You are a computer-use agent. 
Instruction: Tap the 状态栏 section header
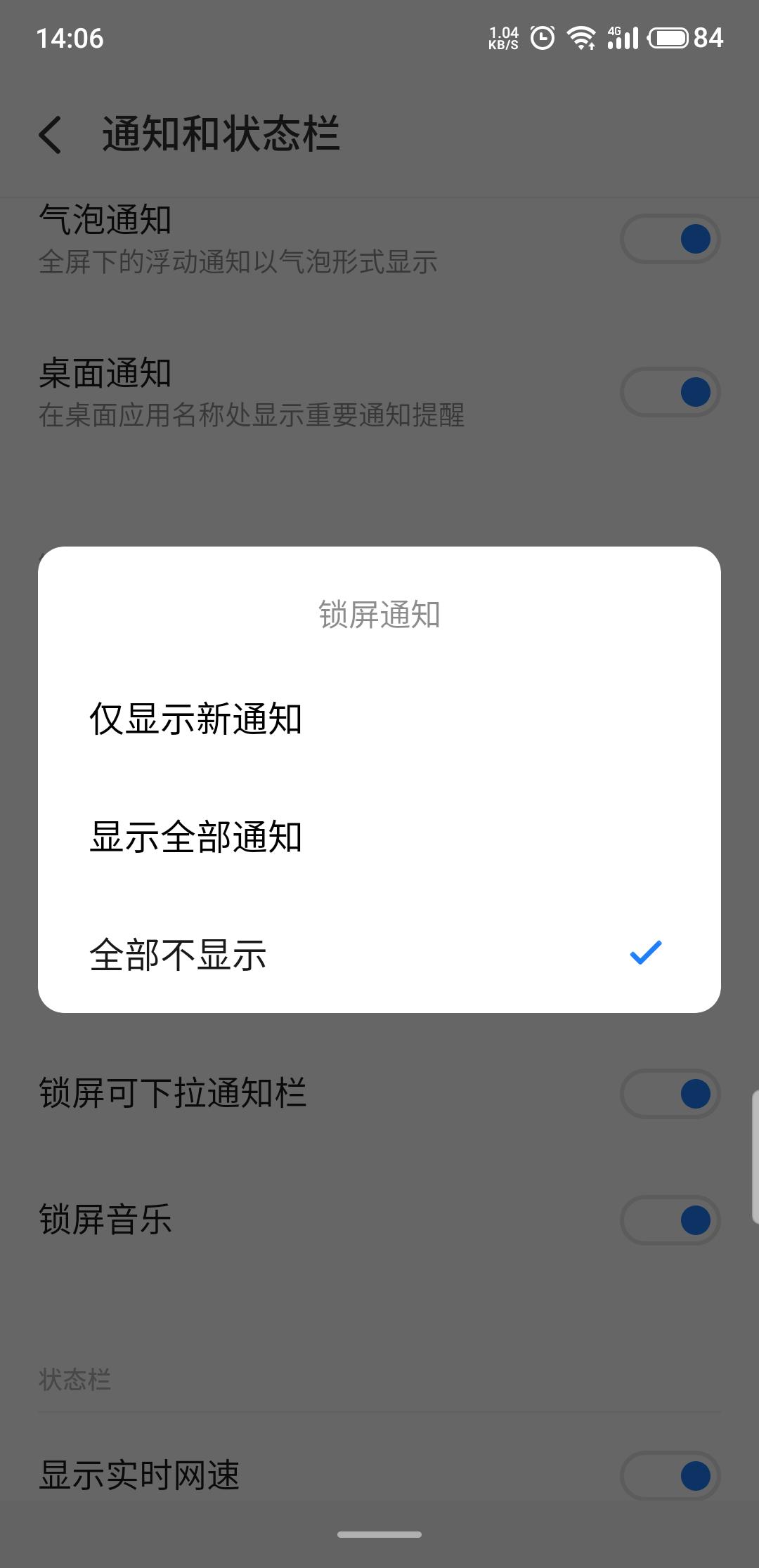tap(74, 1380)
